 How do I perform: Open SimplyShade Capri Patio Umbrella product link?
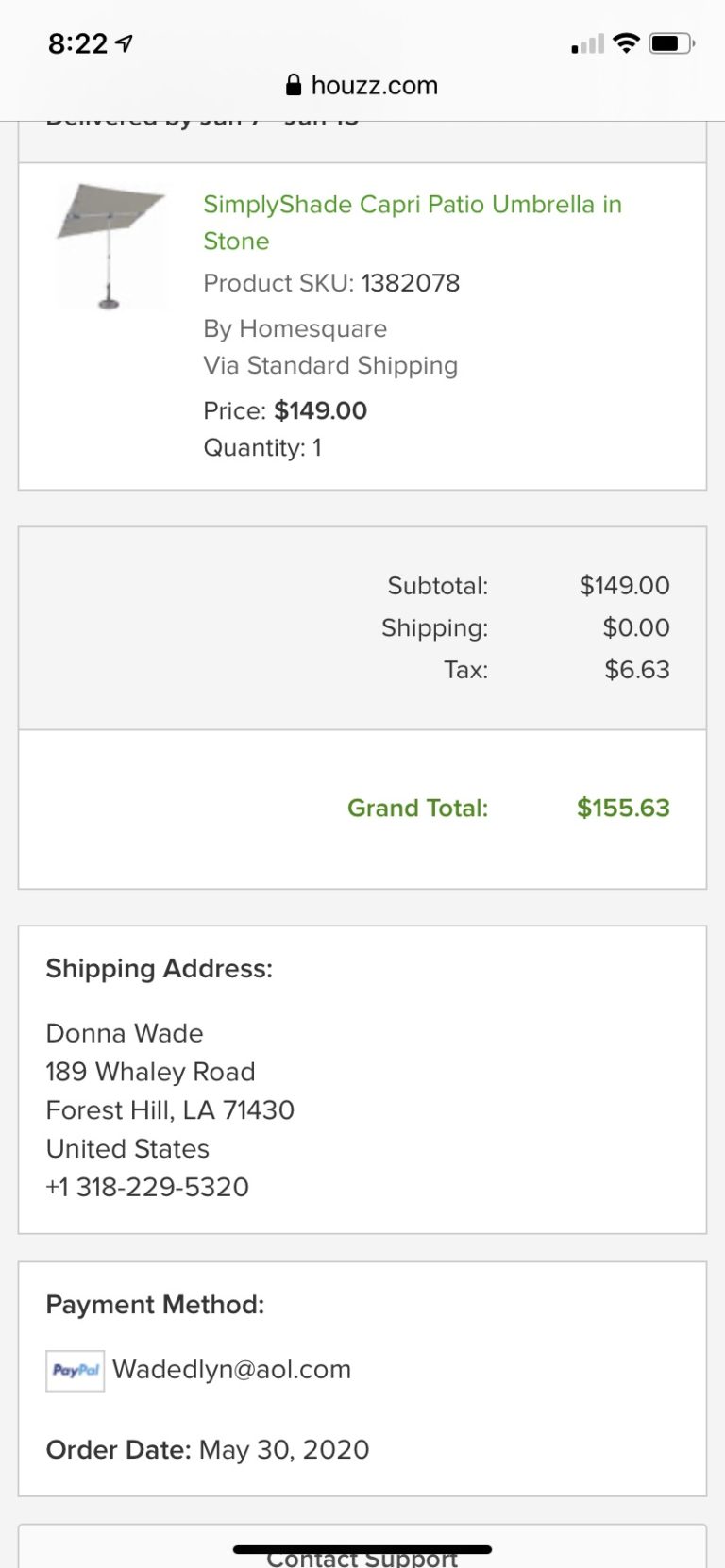[x=412, y=206]
